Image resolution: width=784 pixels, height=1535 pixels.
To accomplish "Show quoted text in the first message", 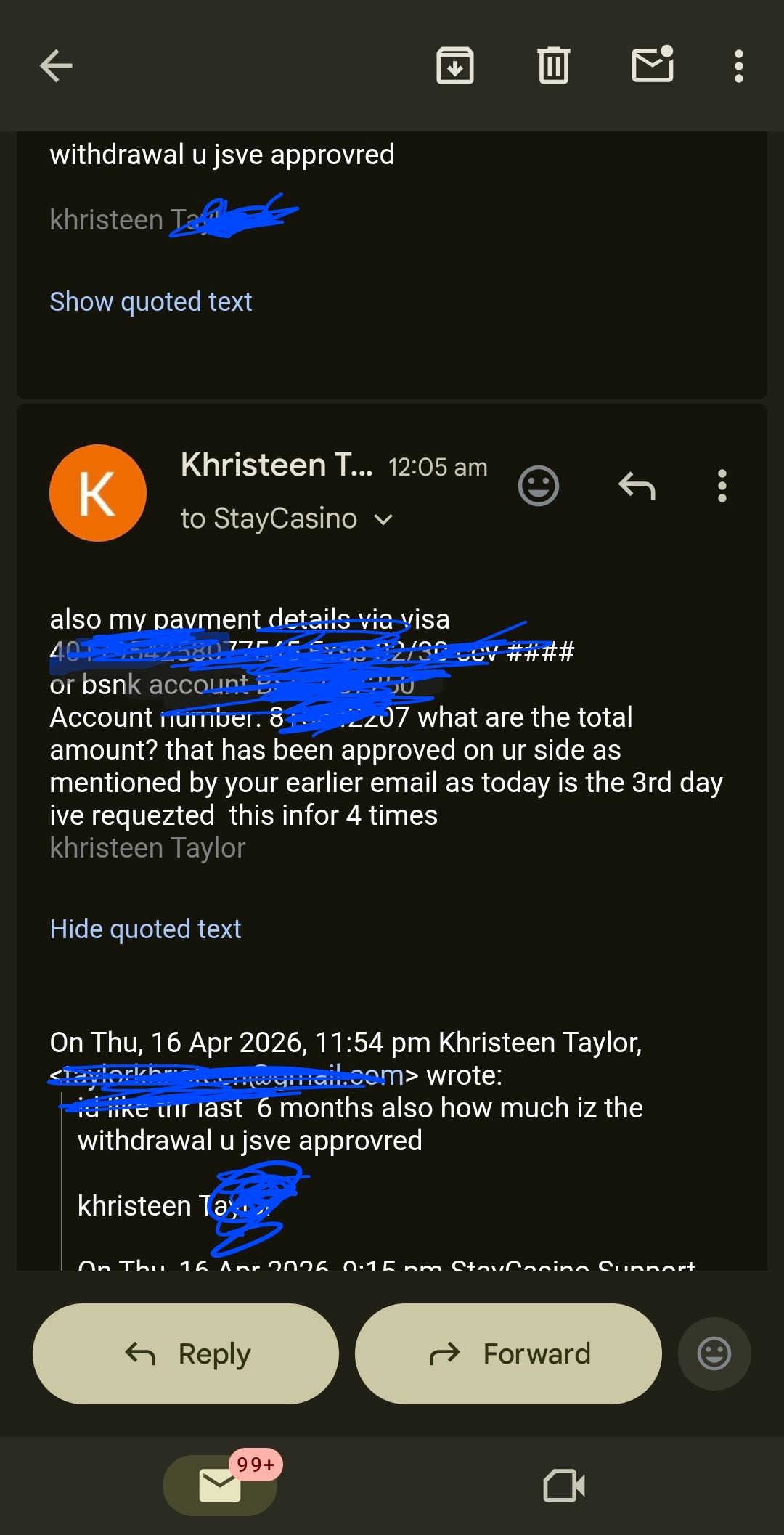I will coord(150,301).
